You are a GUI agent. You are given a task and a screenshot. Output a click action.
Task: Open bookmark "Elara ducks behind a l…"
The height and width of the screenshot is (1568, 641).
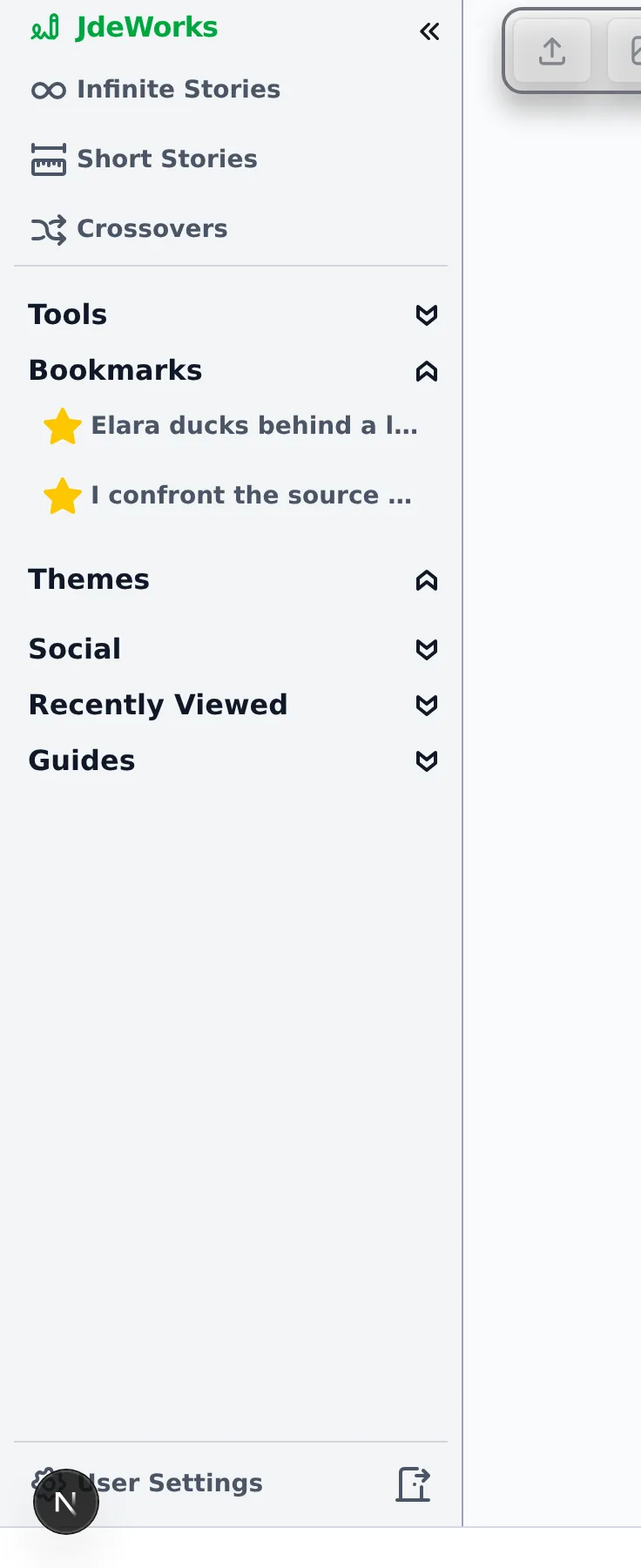tap(231, 426)
